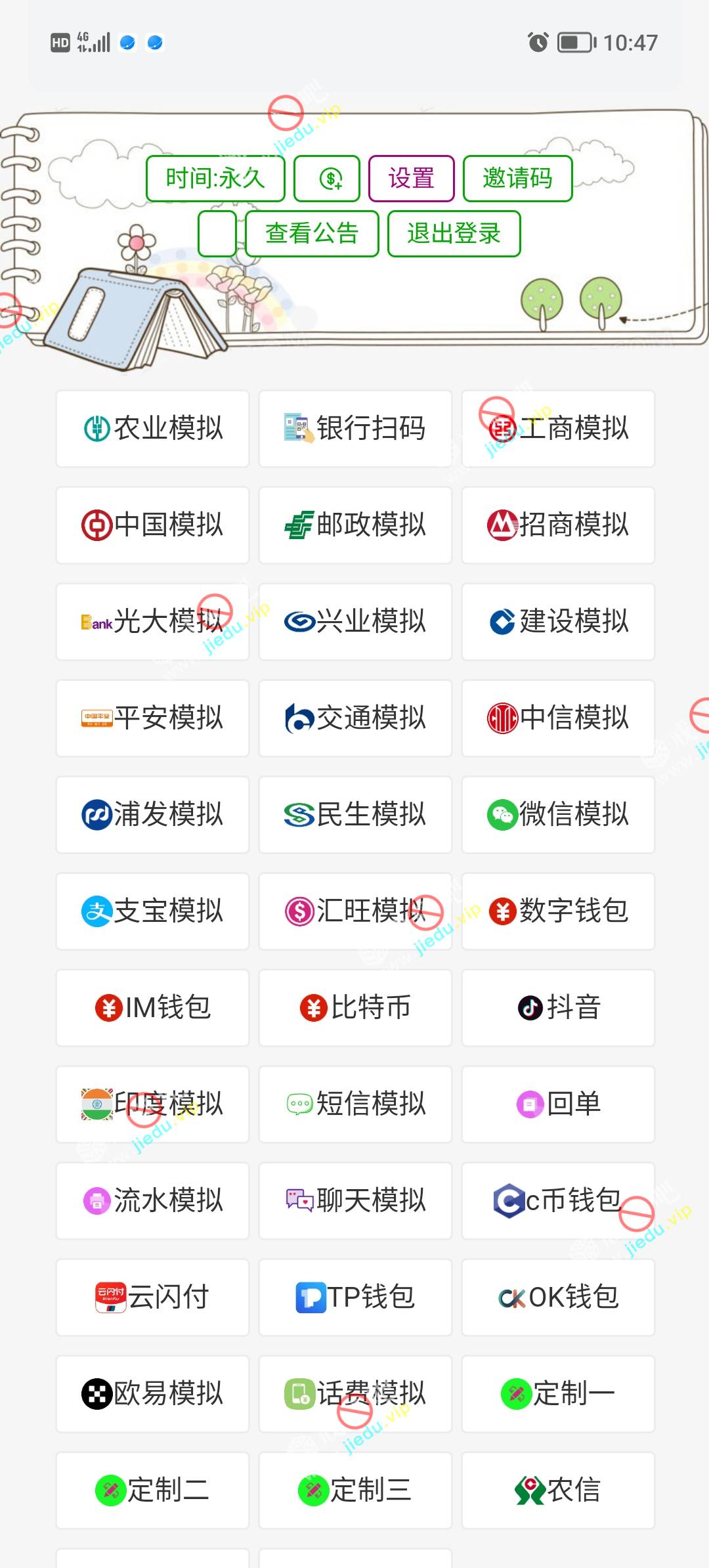Select 聊天模拟
Screen dimensions: 709x1568
pos(355,1200)
